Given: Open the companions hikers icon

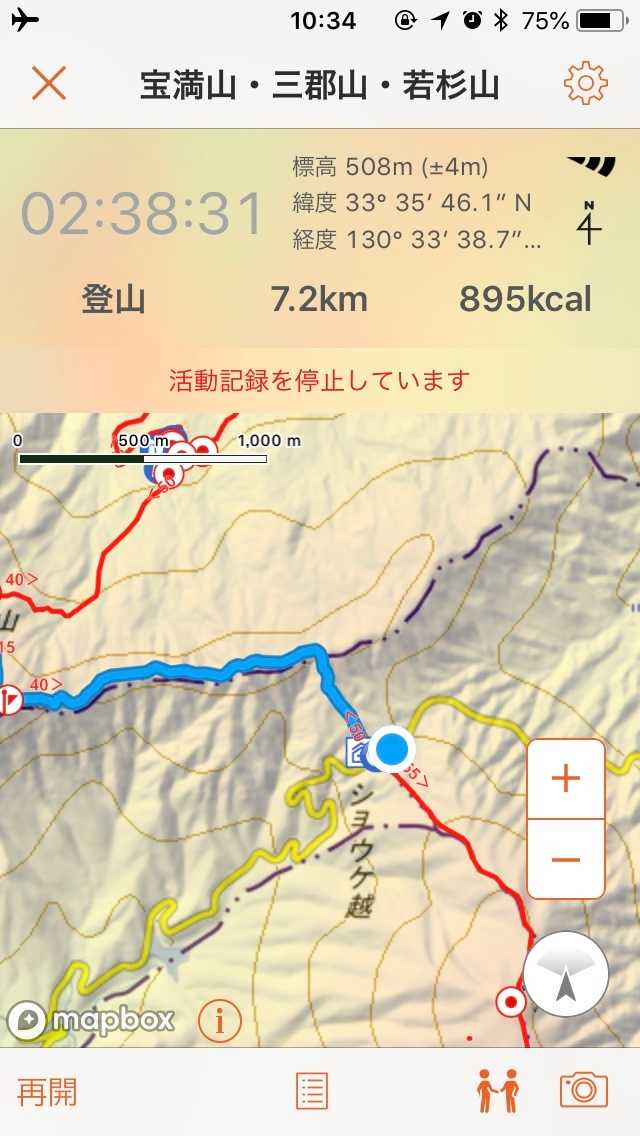Looking at the screenshot, I should (498, 1091).
